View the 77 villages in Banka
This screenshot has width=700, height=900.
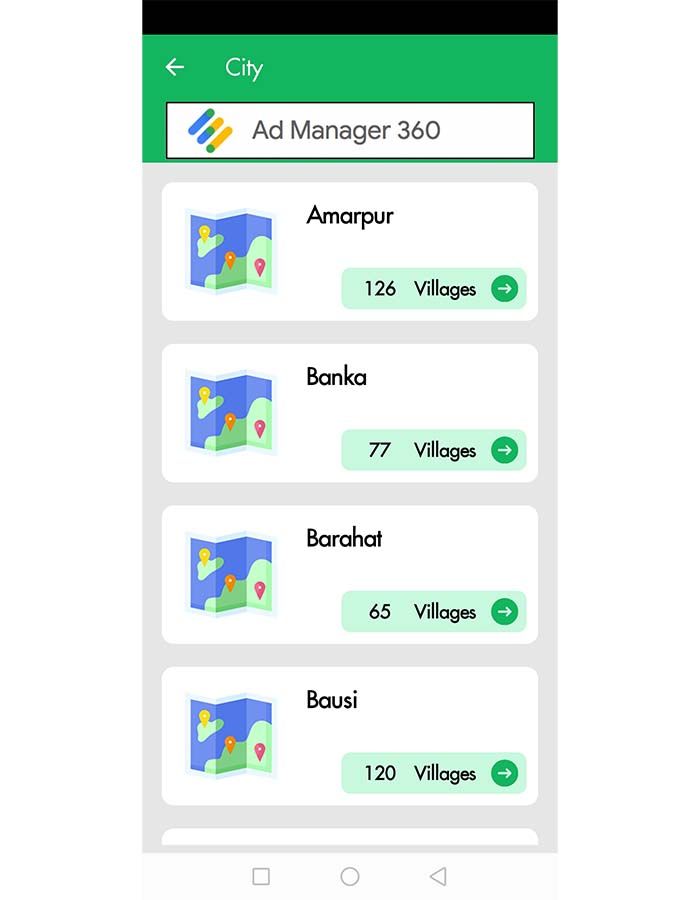tap(504, 451)
